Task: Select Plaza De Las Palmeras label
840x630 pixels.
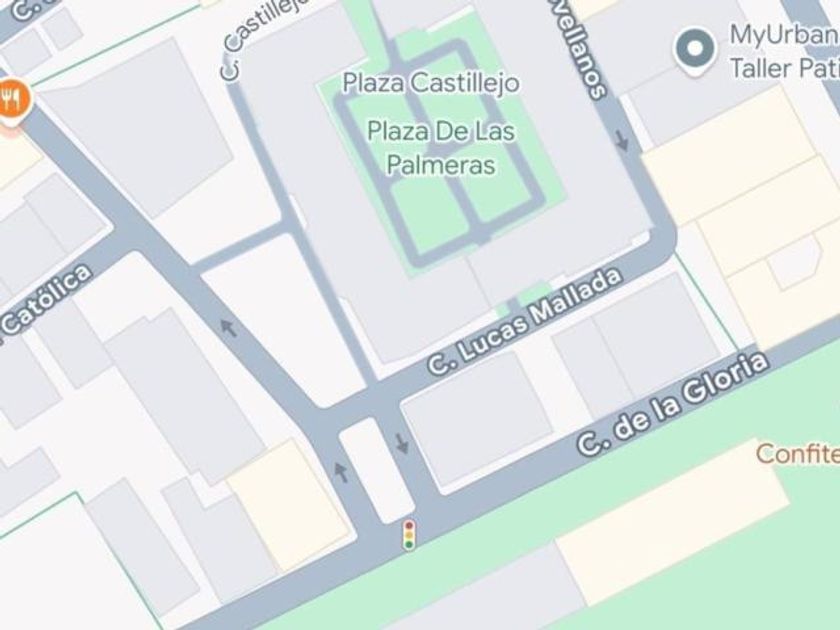Action: (x=441, y=147)
